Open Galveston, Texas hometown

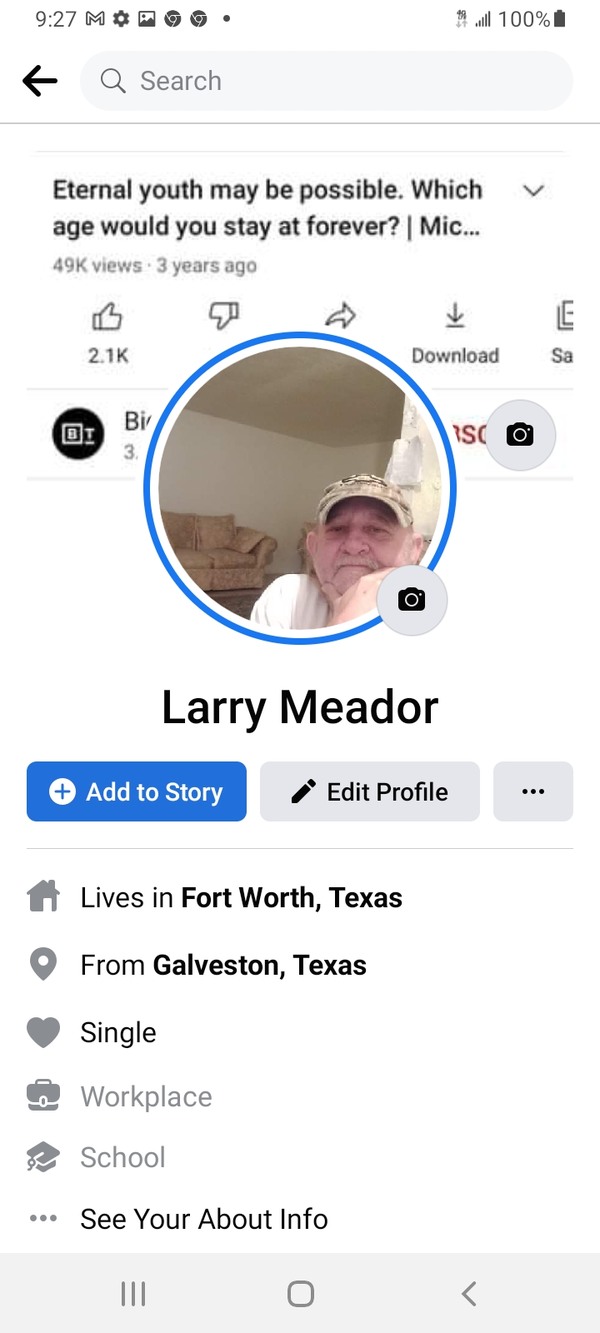pos(259,965)
